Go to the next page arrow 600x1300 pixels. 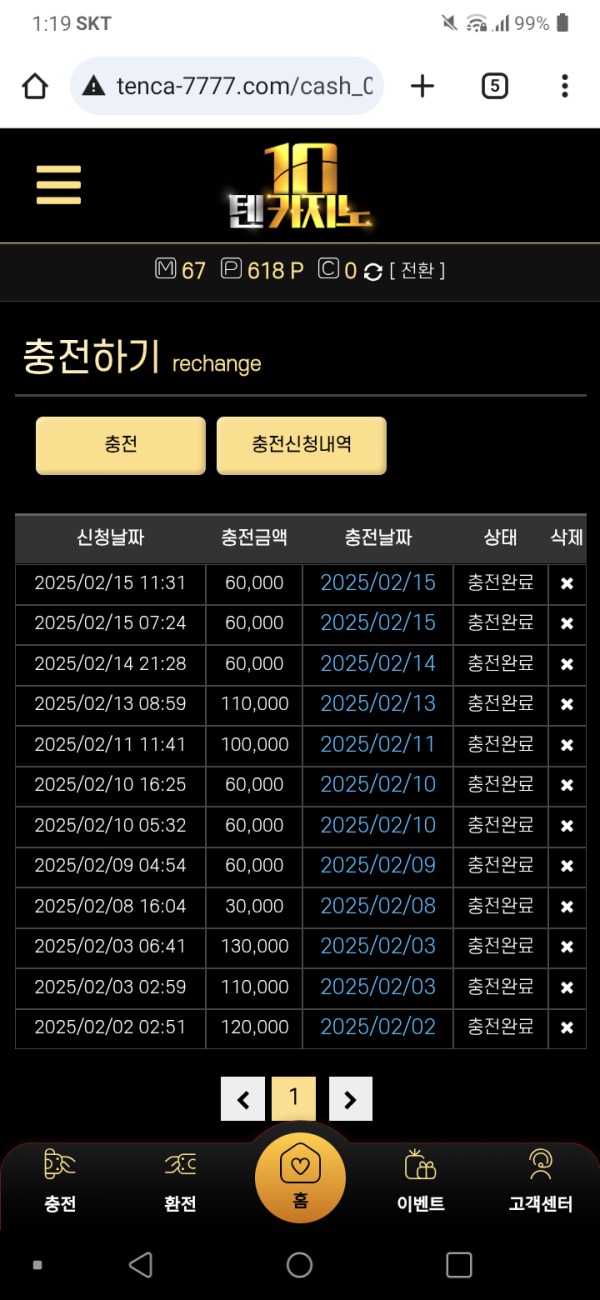(x=350, y=1099)
